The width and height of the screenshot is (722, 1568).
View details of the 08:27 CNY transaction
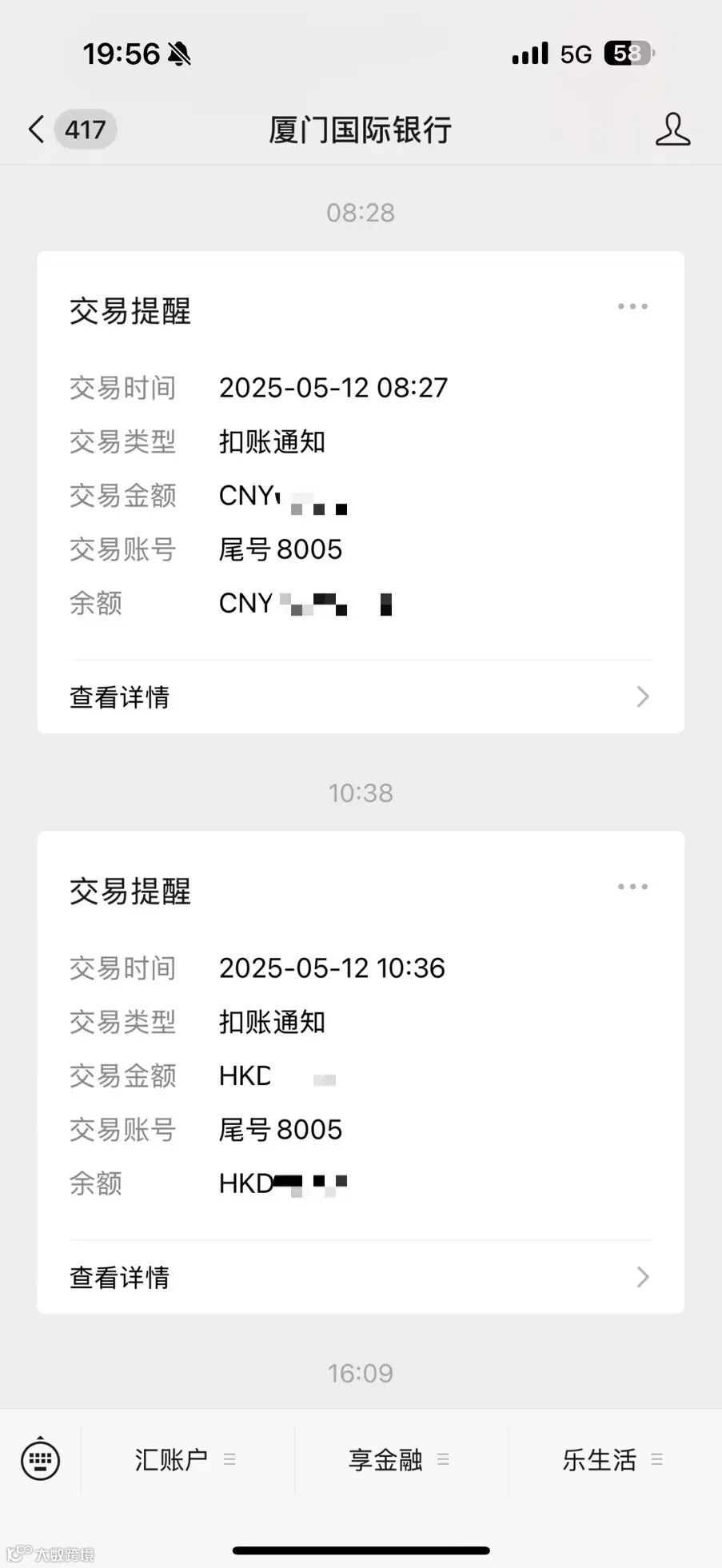360,697
